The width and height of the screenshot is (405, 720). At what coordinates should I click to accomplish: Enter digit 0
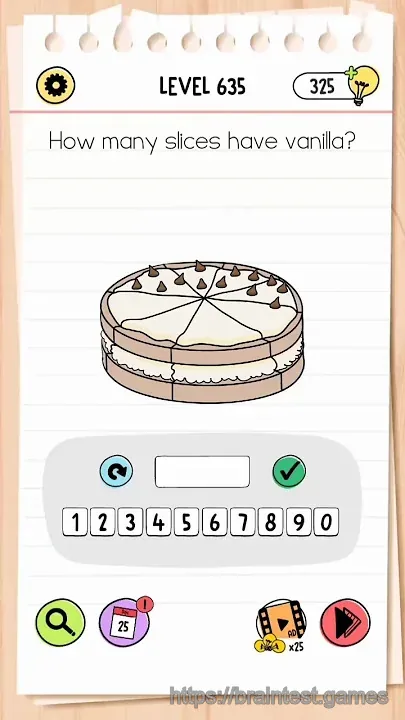click(x=326, y=522)
